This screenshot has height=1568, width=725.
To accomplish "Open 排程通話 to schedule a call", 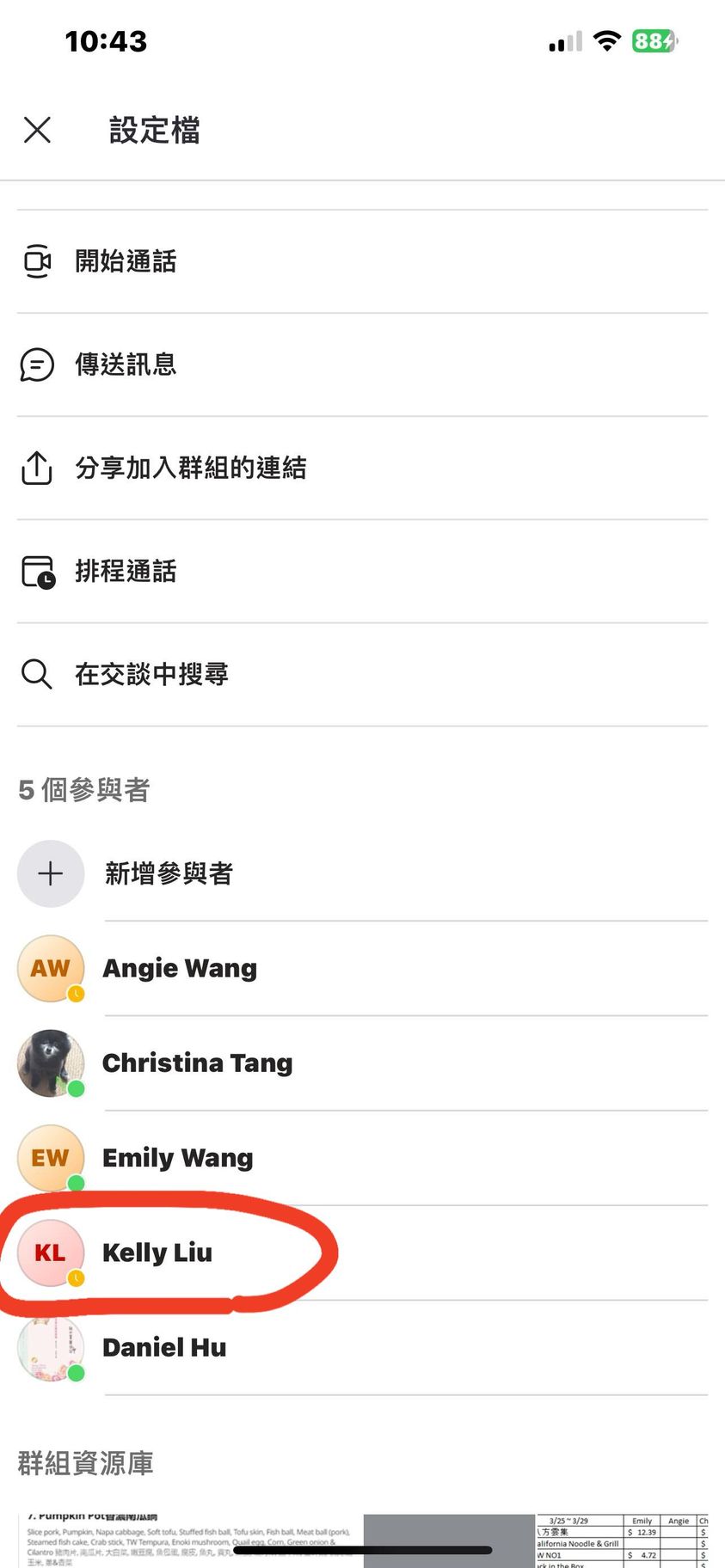I will (x=126, y=571).
